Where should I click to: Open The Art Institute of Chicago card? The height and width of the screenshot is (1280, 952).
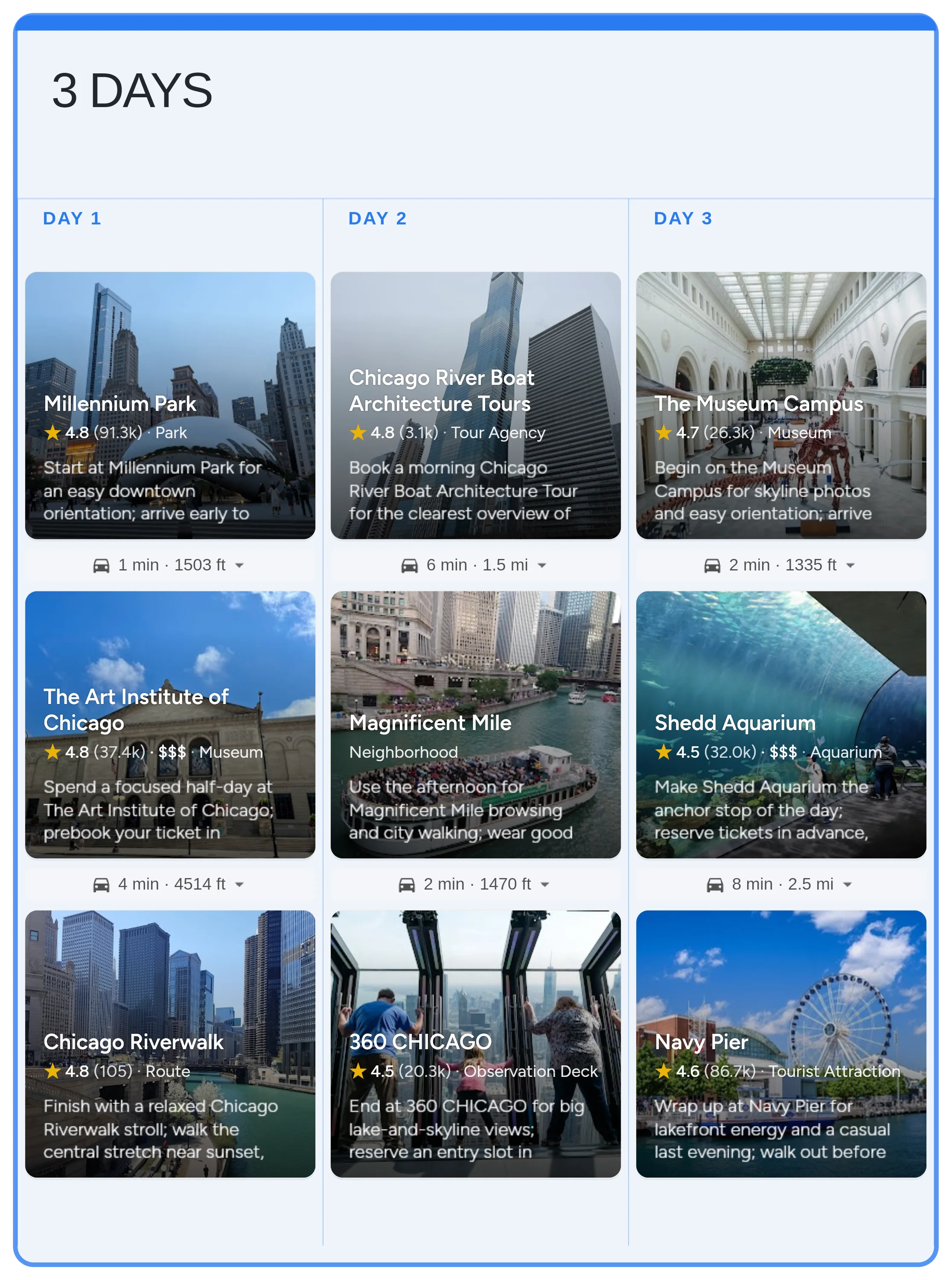click(x=170, y=724)
